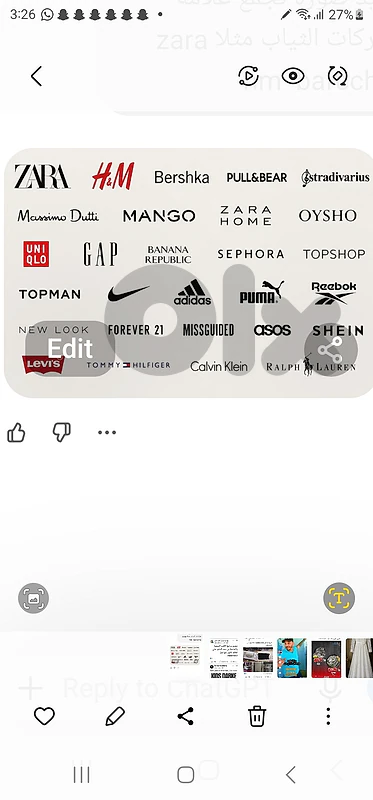Rotate the image with the rotate icon
Viewport: 373px width, 800px height.
point(337,77)
